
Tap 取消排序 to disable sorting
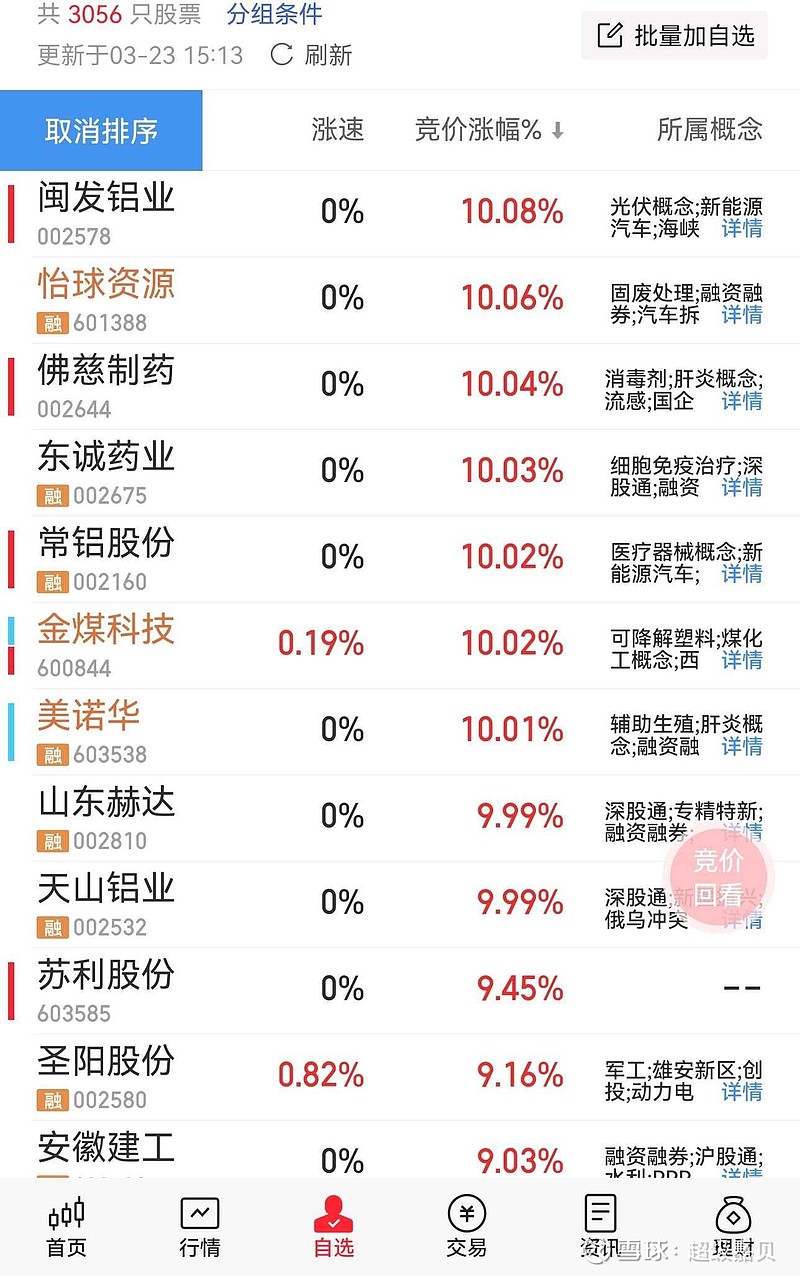(101, 130)
